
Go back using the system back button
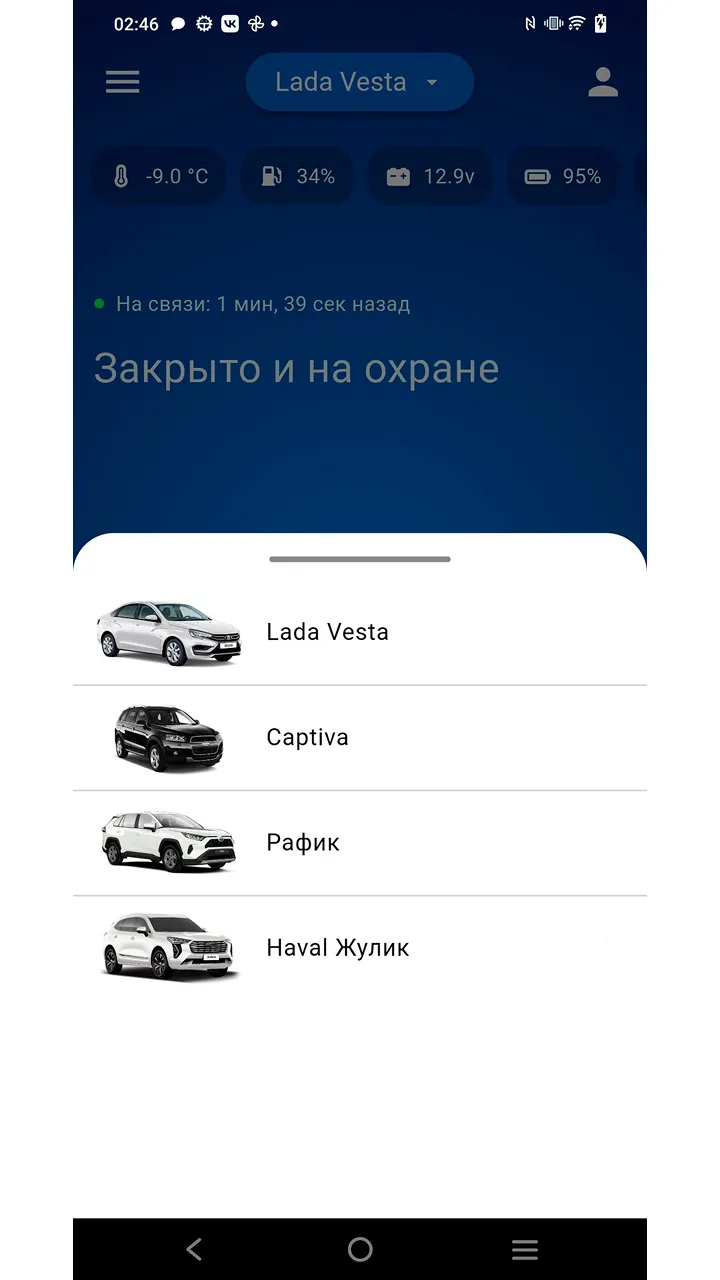point(195,1249)
